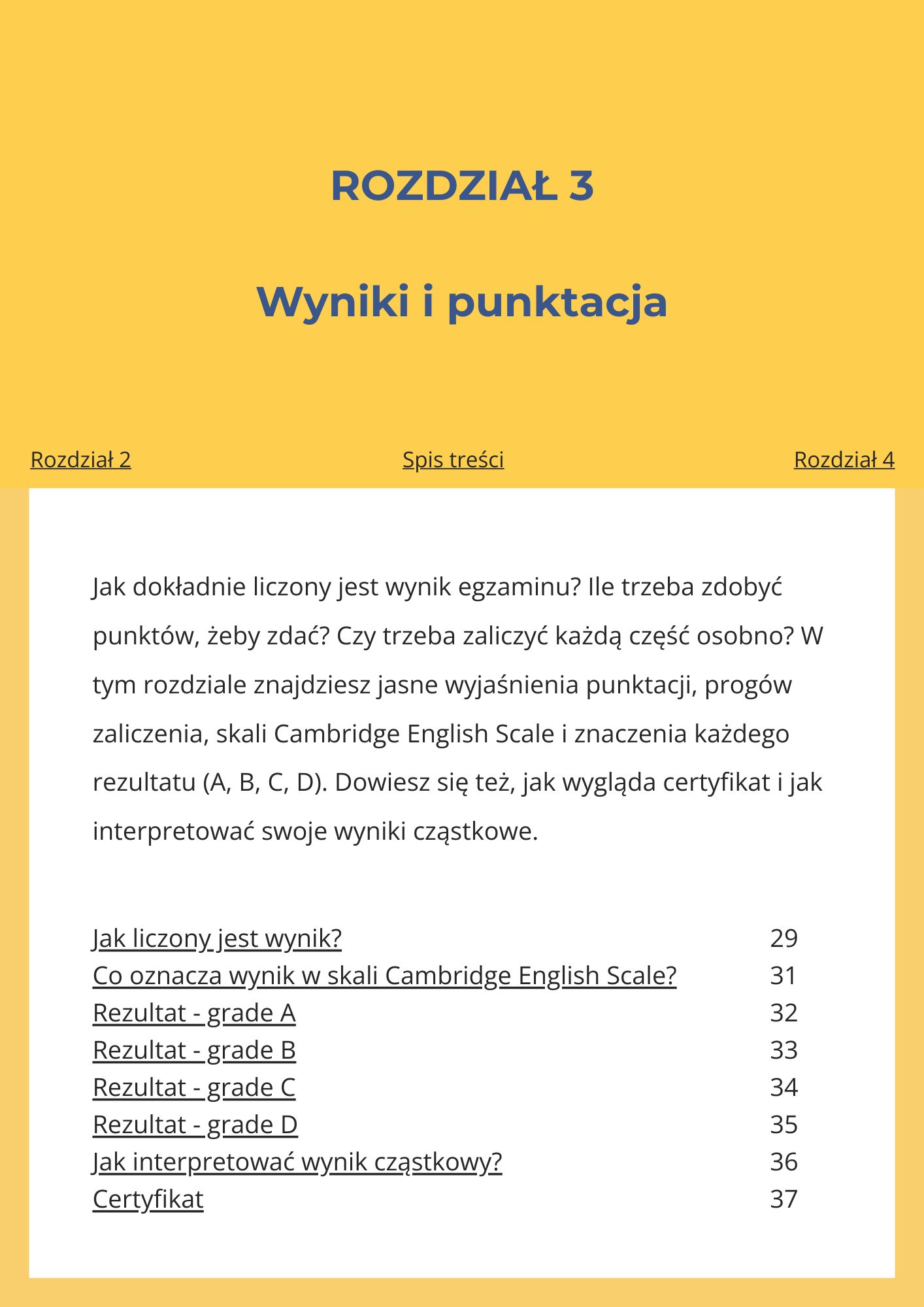
Task: Jump ahead to Rozdział 4
Action: tap(844, 460)
